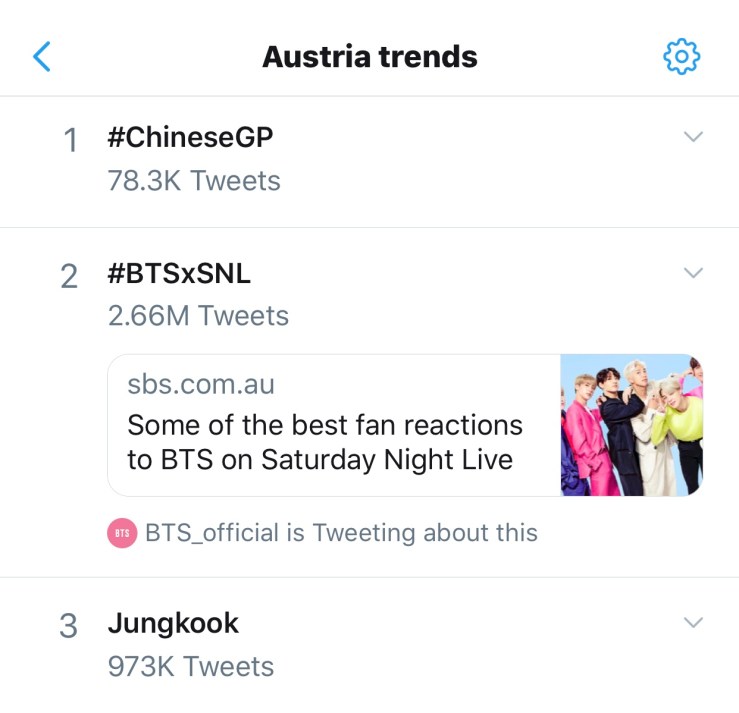
Task: Open the sbs.com.au fan reactions article
Action: [x=405, y=425]
